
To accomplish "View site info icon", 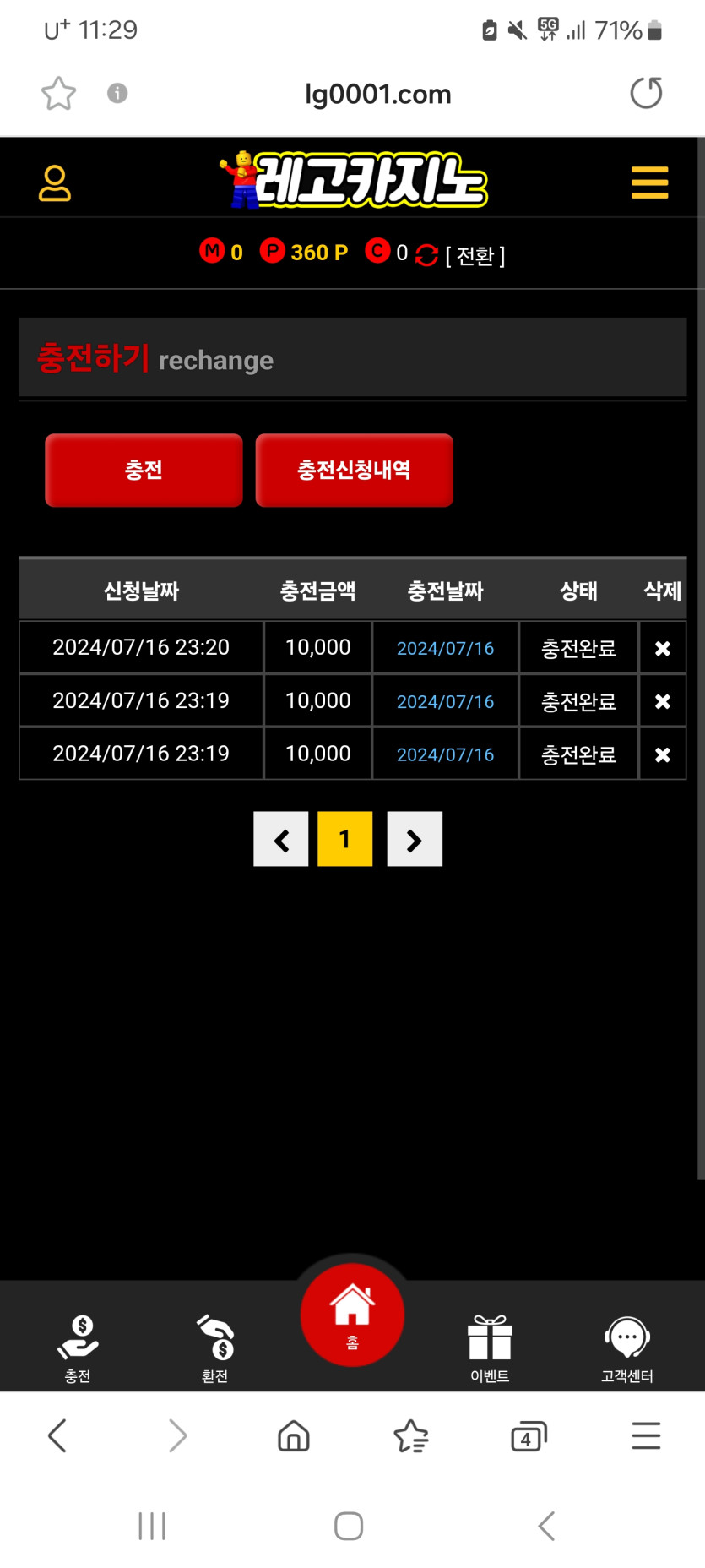I will coord(117,93).
